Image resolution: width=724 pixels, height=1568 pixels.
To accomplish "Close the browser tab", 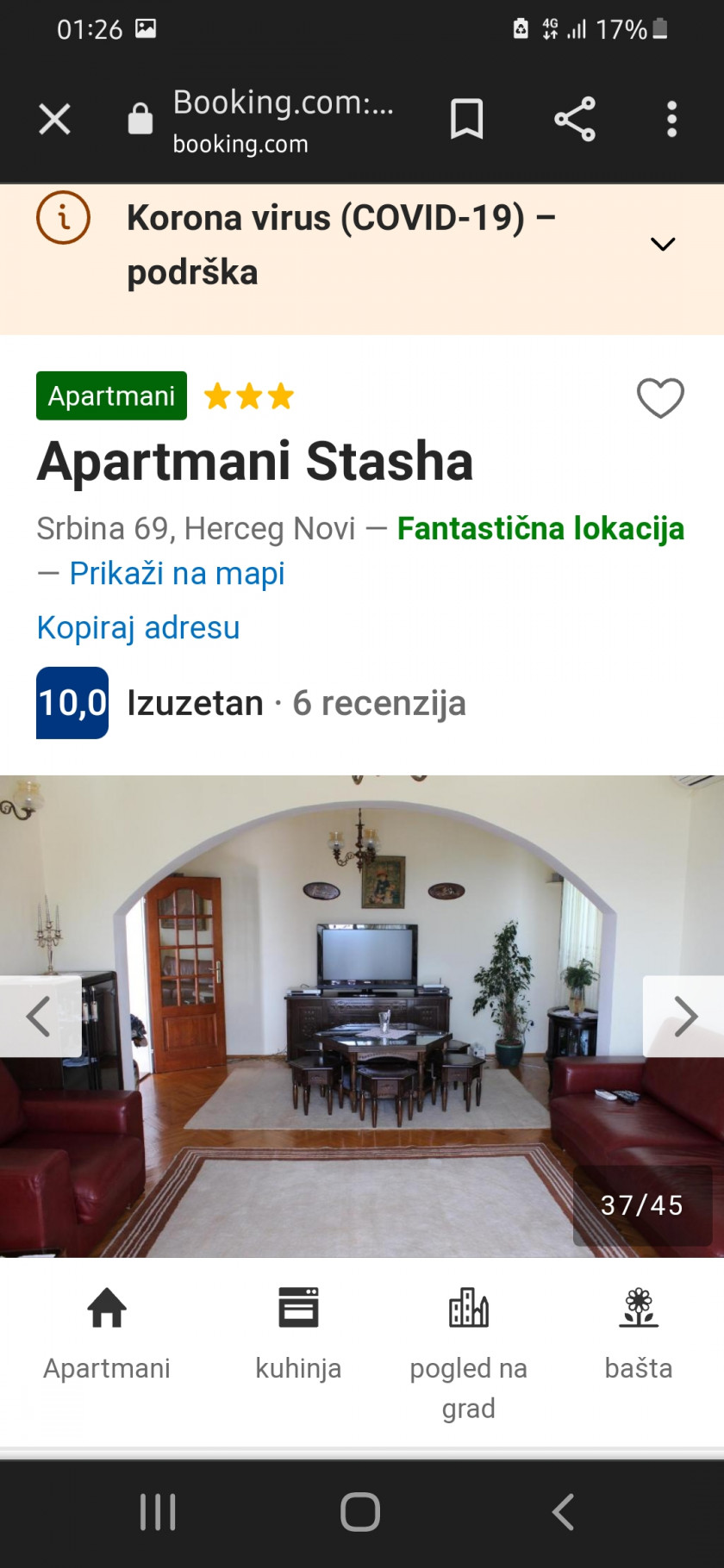I will [54, 119].
